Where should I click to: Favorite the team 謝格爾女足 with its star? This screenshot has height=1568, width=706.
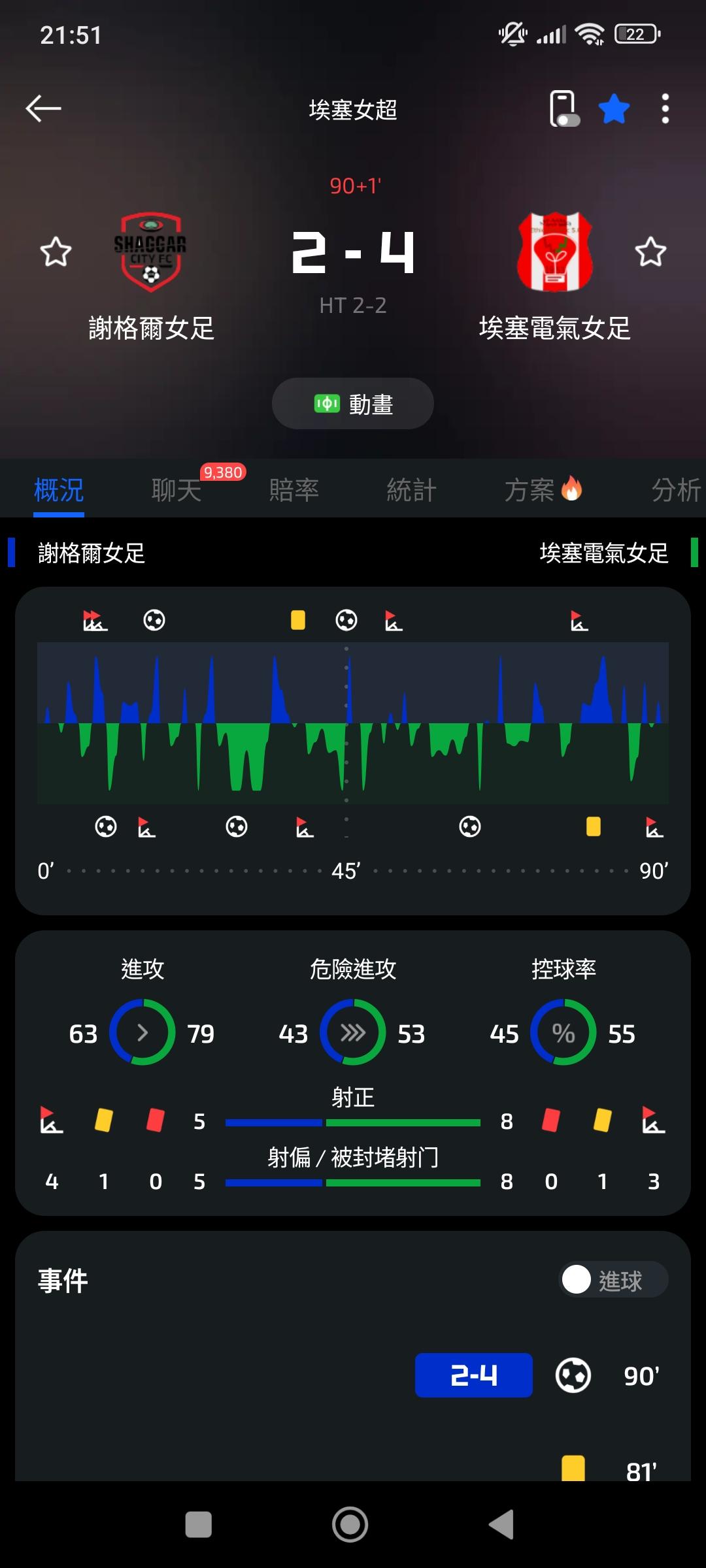coord(56,252)
